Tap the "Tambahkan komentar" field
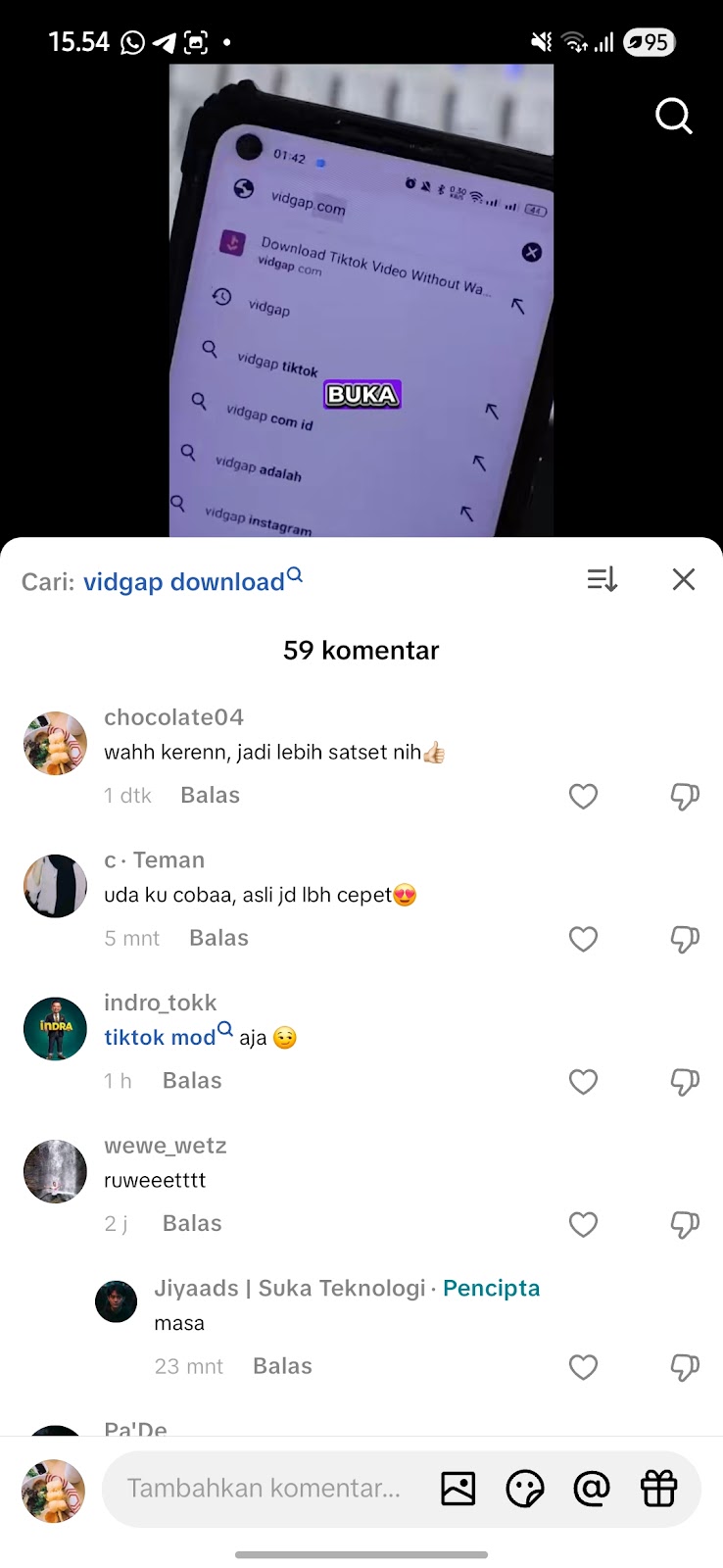 point(264,1489)
